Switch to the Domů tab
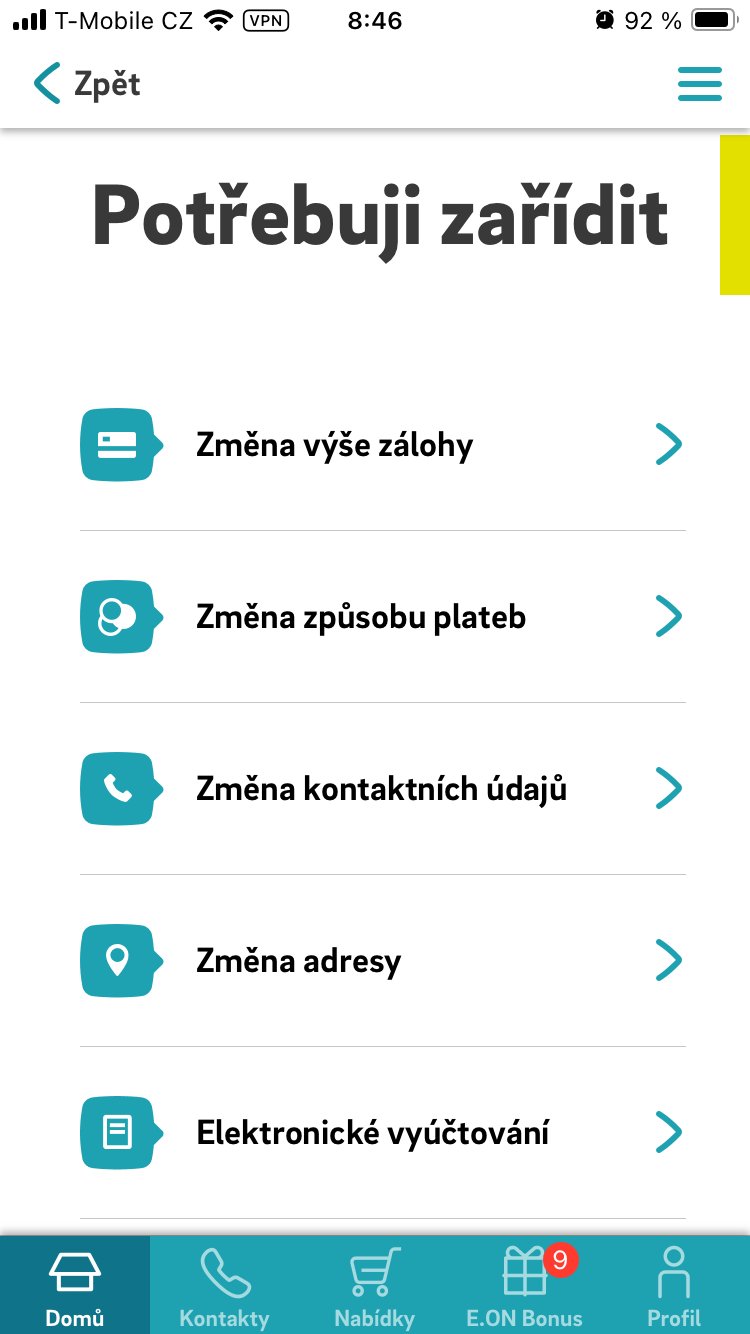Viewport: 750px width, 1334px height. click(x=75, y=1286)
